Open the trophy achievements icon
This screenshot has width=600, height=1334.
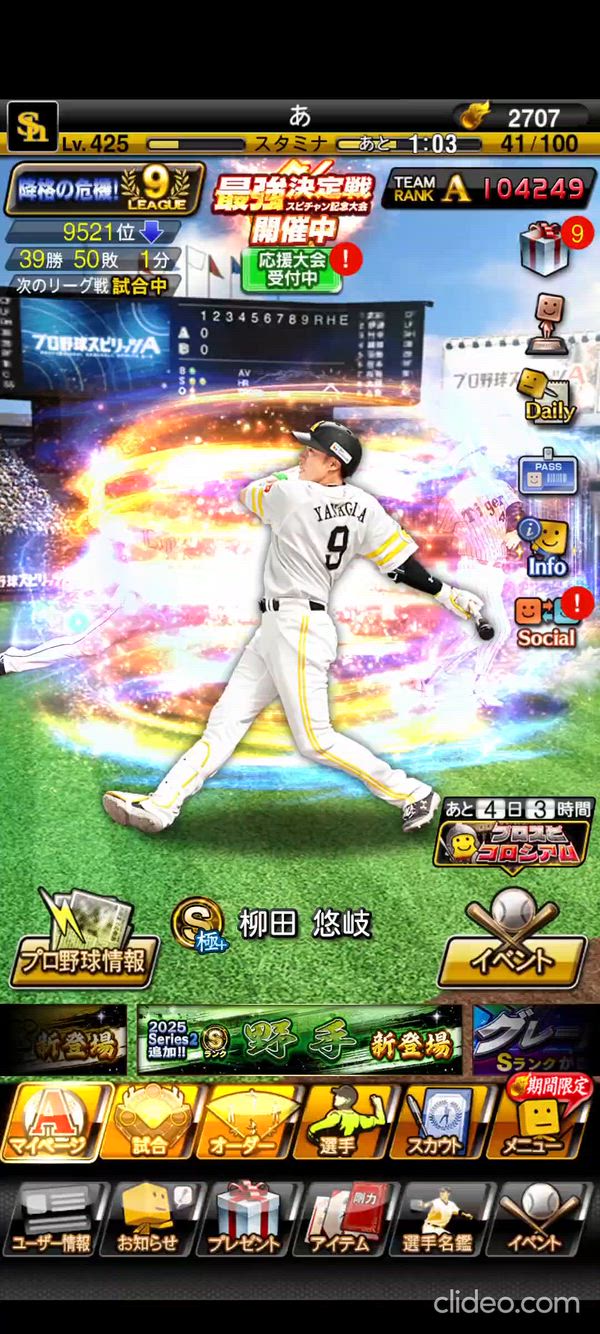pyautogui.click(x=546, y=322)
